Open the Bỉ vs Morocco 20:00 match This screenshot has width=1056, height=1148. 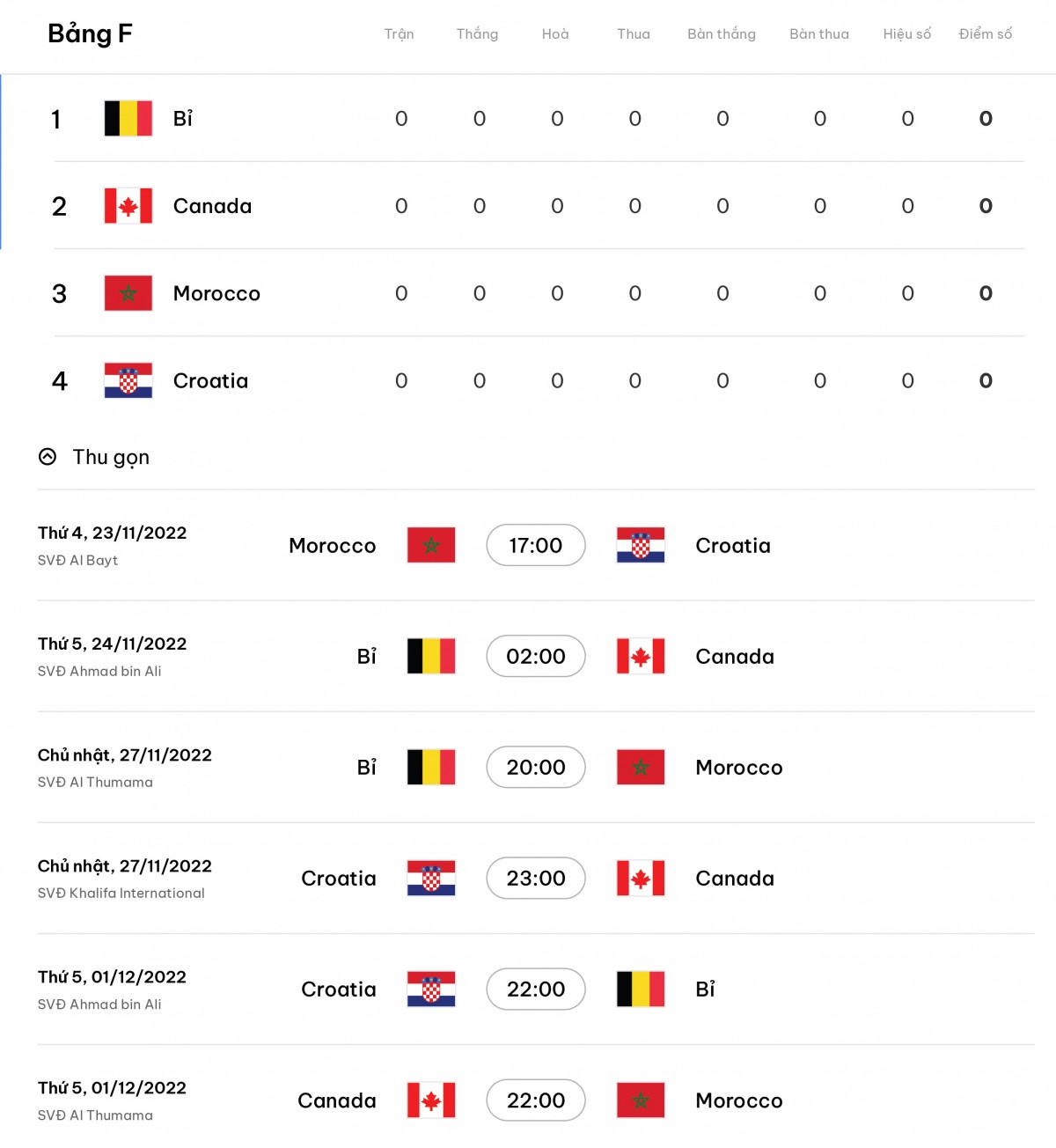[x=535, y=768]
